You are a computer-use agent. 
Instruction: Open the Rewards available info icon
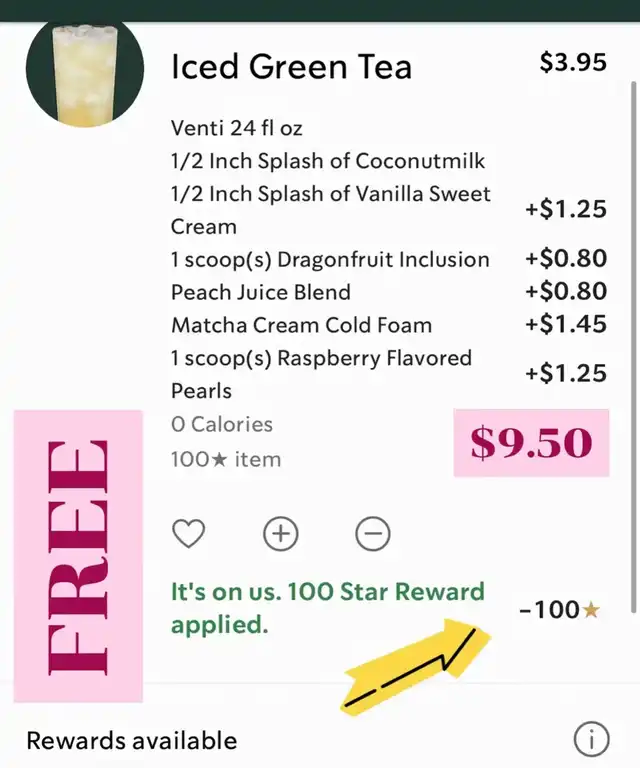pyautogui.click(x=591, y=740)
